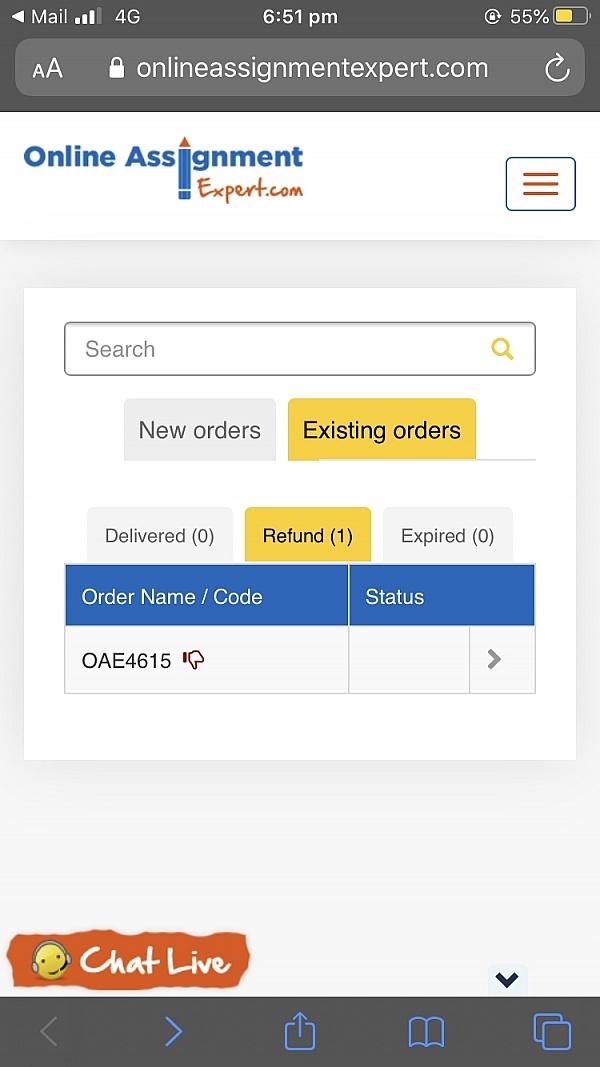Tap the onlineassignmentexpert.com address bar
This screenshot has width=600, height=1067.
[x=299, y=68]
